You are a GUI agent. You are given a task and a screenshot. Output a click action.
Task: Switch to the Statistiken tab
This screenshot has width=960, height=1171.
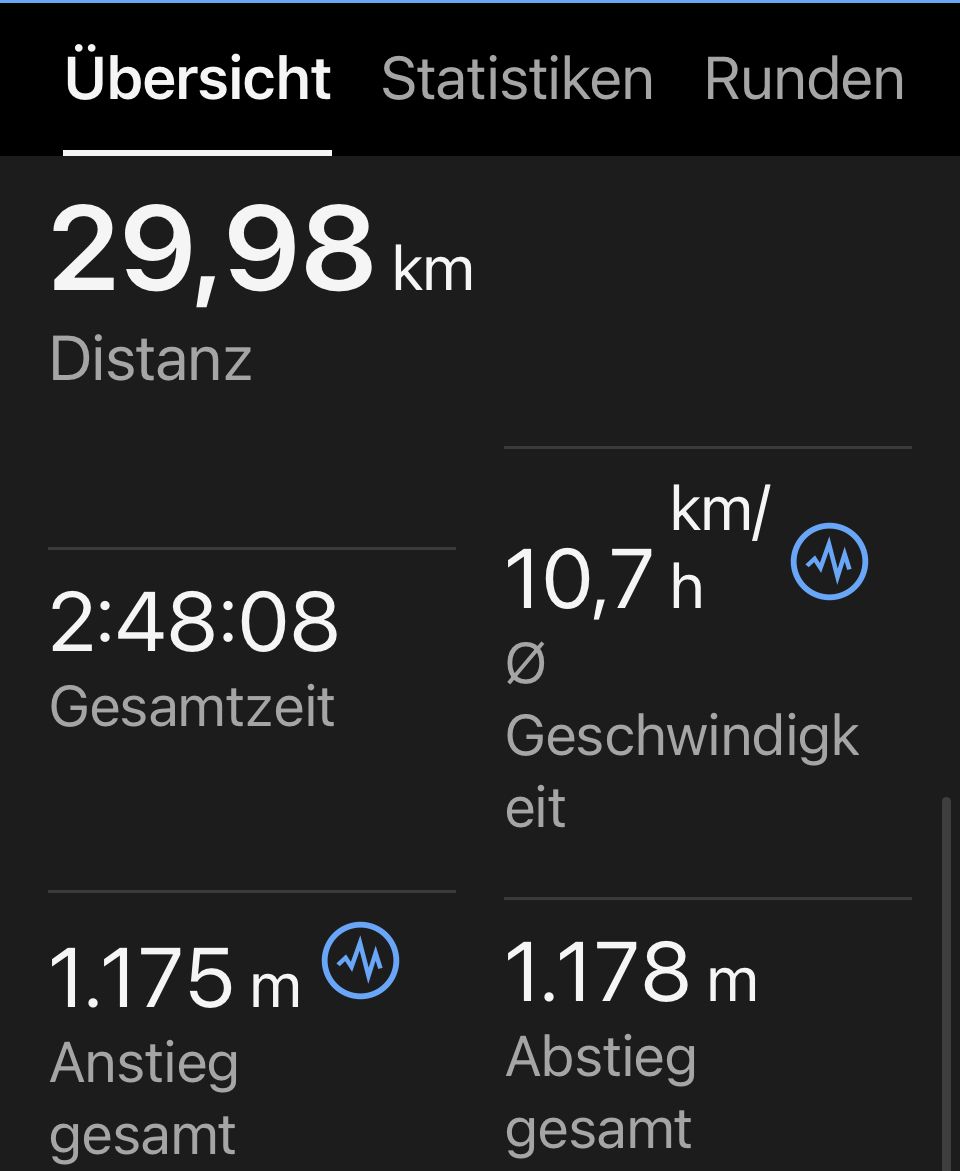[517, 80]
